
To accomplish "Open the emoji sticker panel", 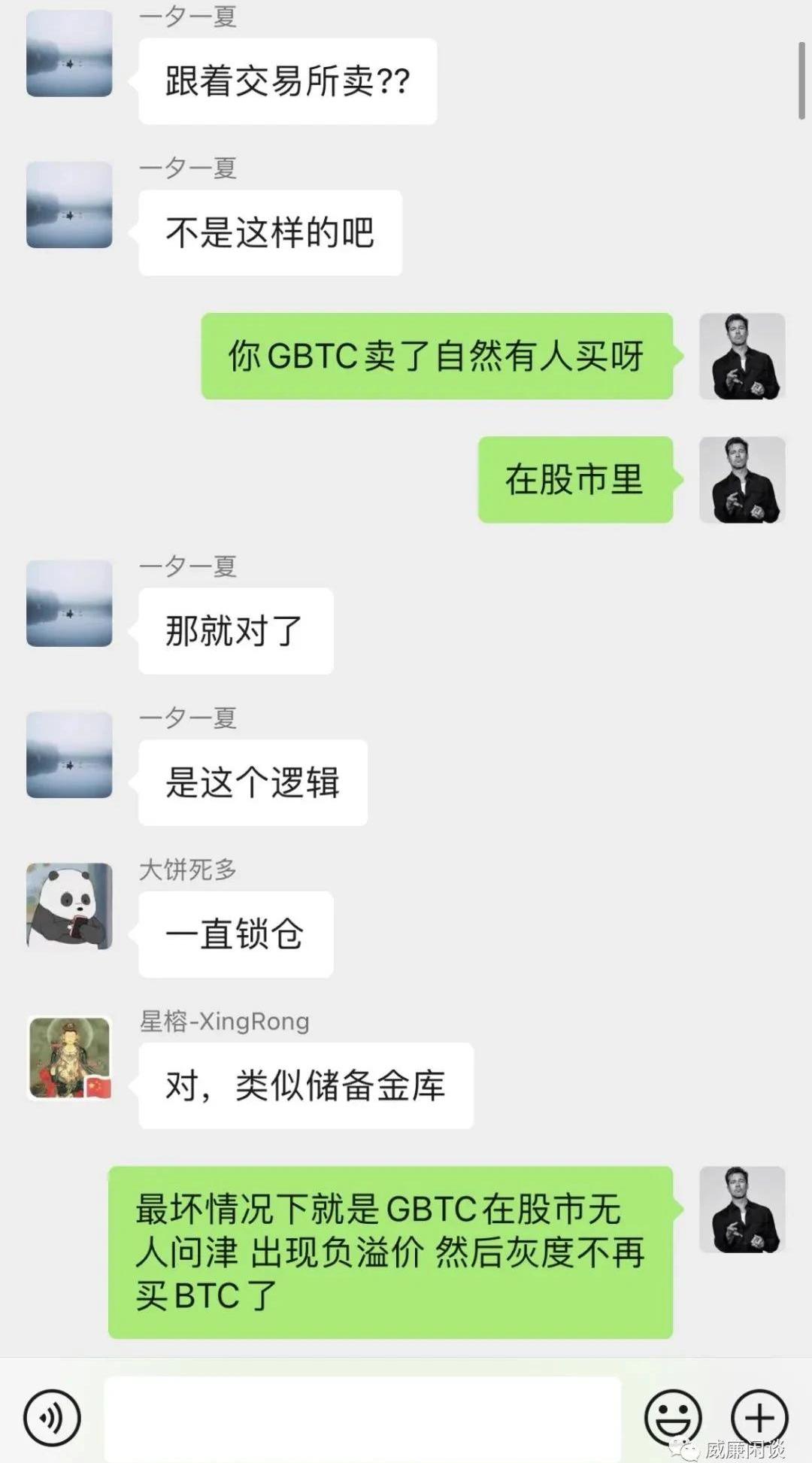I will pos(673,1418).
